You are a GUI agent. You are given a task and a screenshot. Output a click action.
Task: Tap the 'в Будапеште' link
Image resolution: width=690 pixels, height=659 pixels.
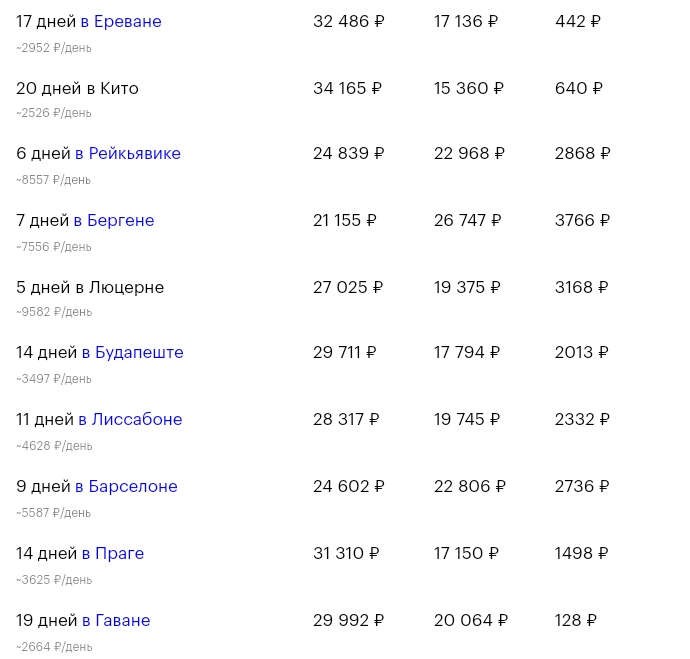[x=133, y=353]
